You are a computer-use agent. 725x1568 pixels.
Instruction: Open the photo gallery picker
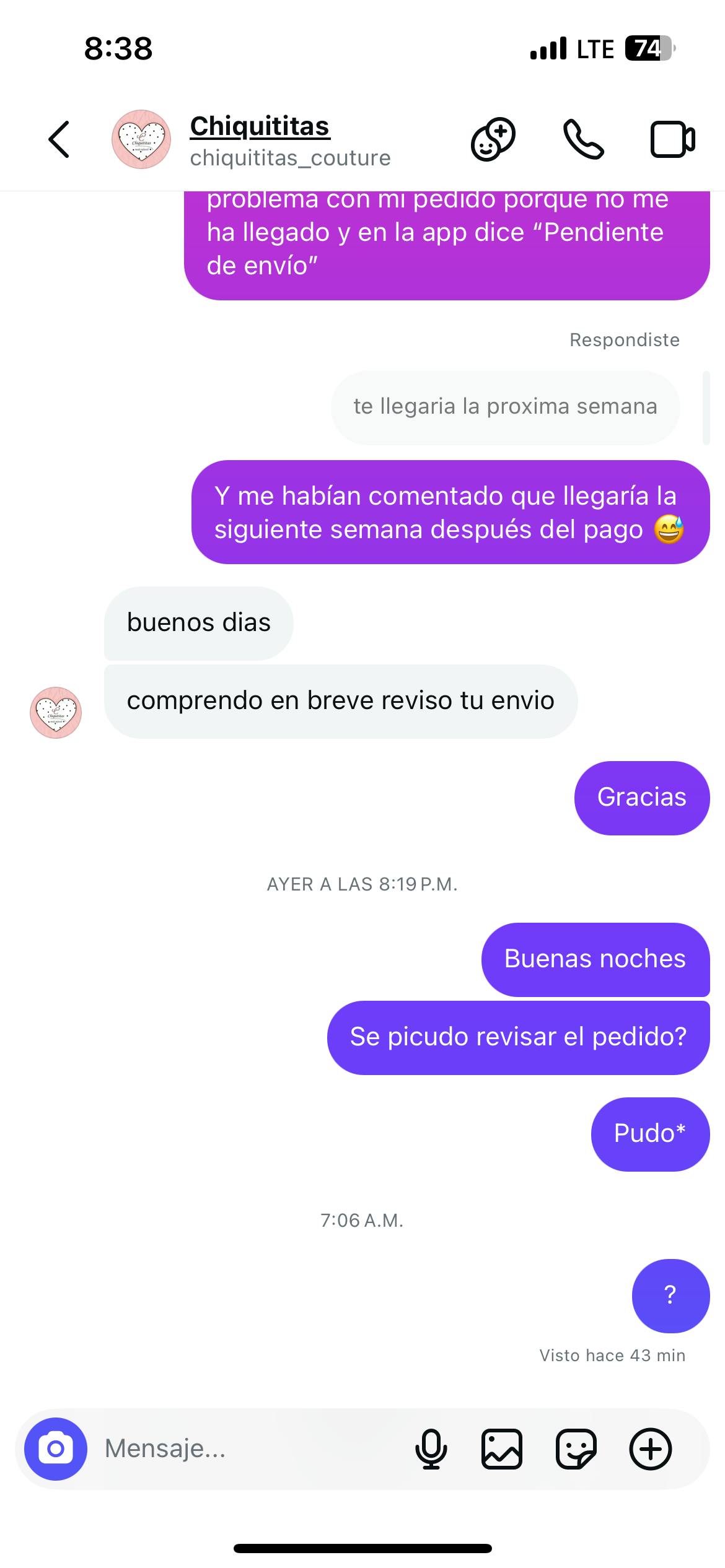click(x=502, y=1449)
